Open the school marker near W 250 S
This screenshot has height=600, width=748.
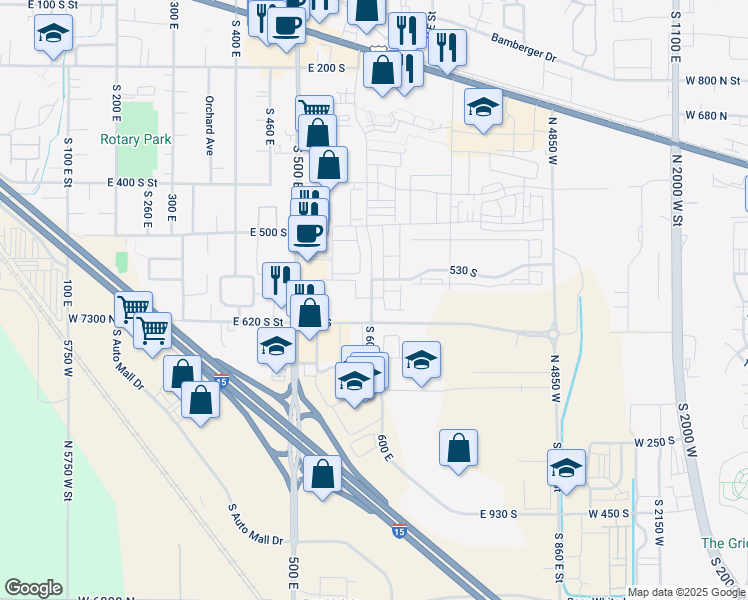point(567,468)
